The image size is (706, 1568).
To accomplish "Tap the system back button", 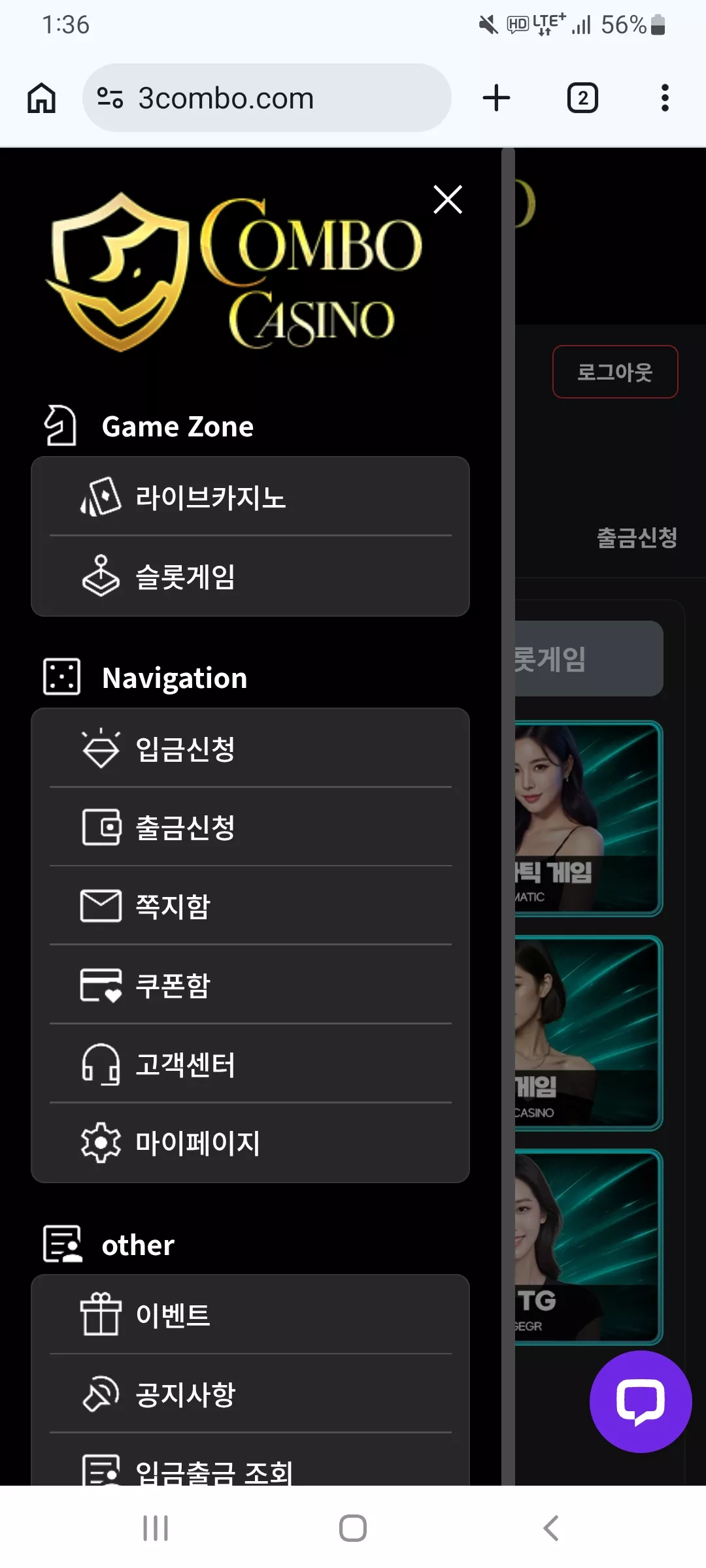I will pos(551,1528).
